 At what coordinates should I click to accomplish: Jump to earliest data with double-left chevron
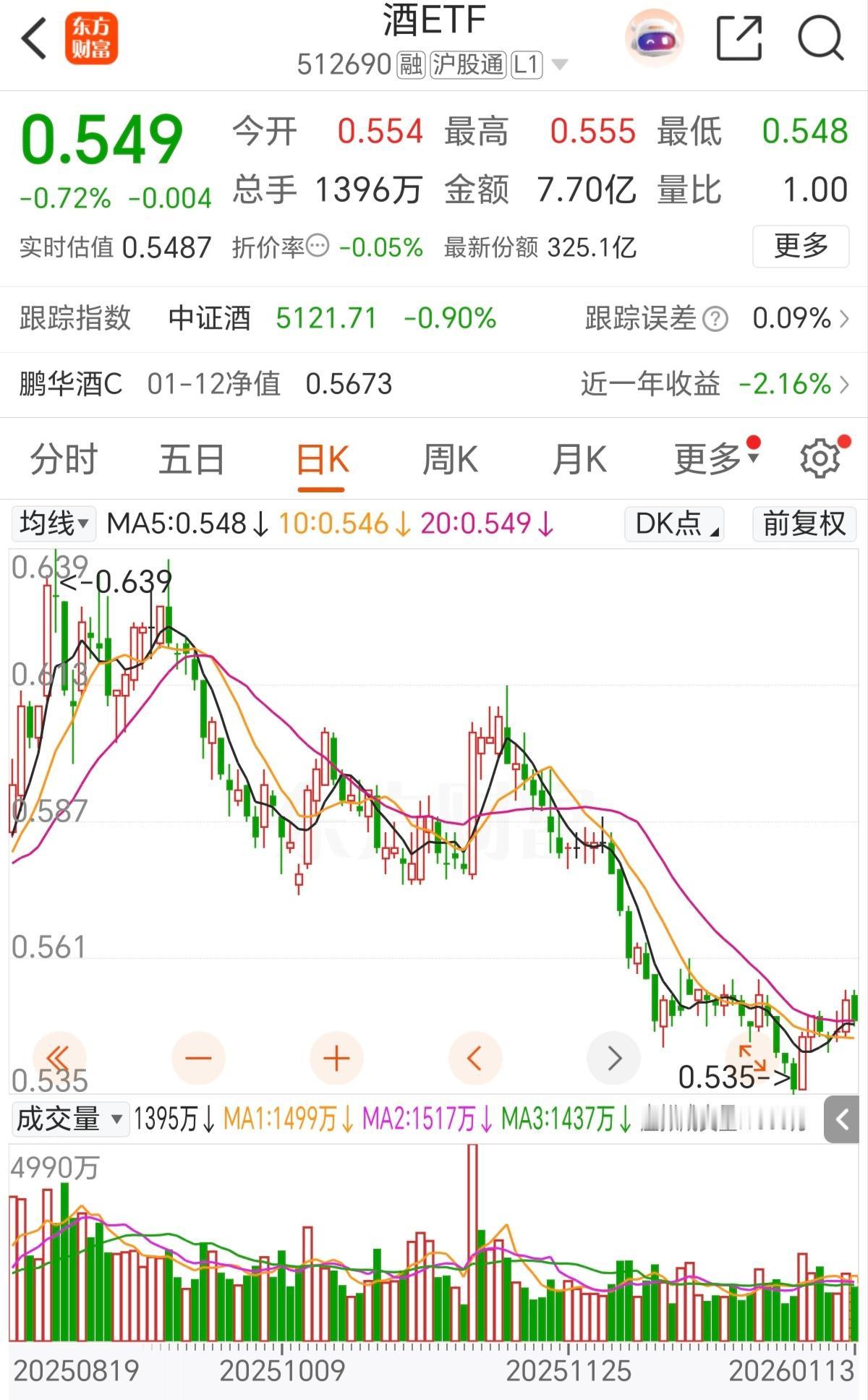58,1058
